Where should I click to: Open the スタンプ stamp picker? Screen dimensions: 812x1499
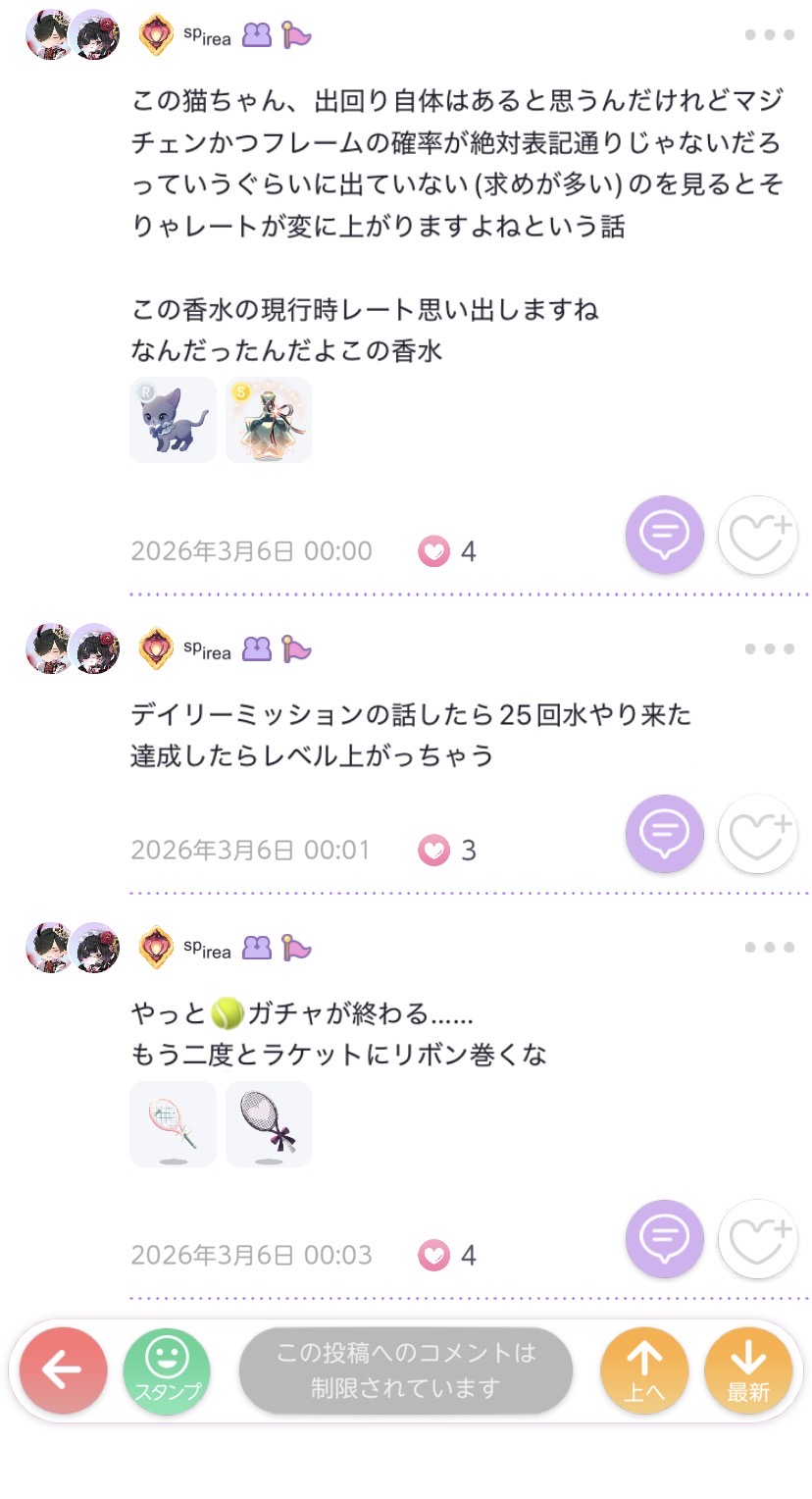tap(167, 1370)
